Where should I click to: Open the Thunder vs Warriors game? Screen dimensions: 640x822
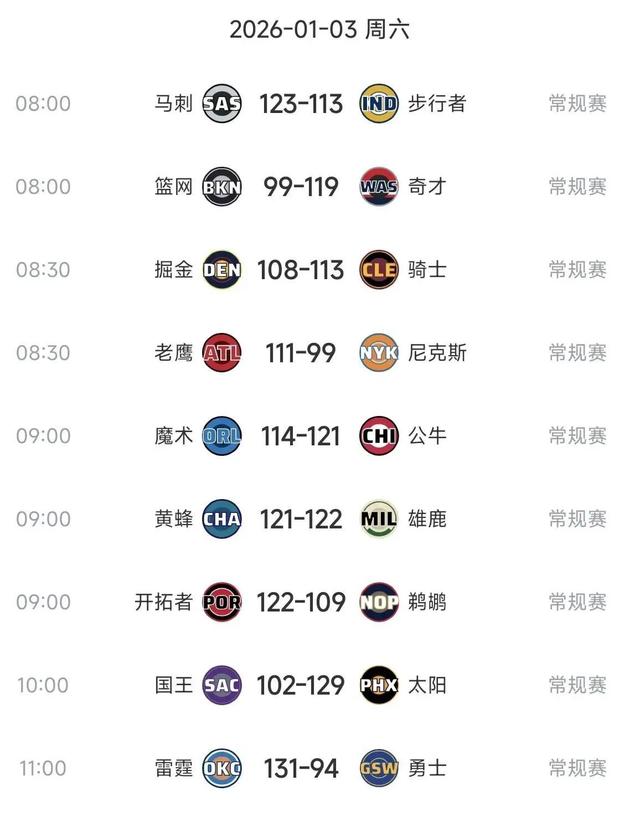pyautogui.click(x=301, y=768)
